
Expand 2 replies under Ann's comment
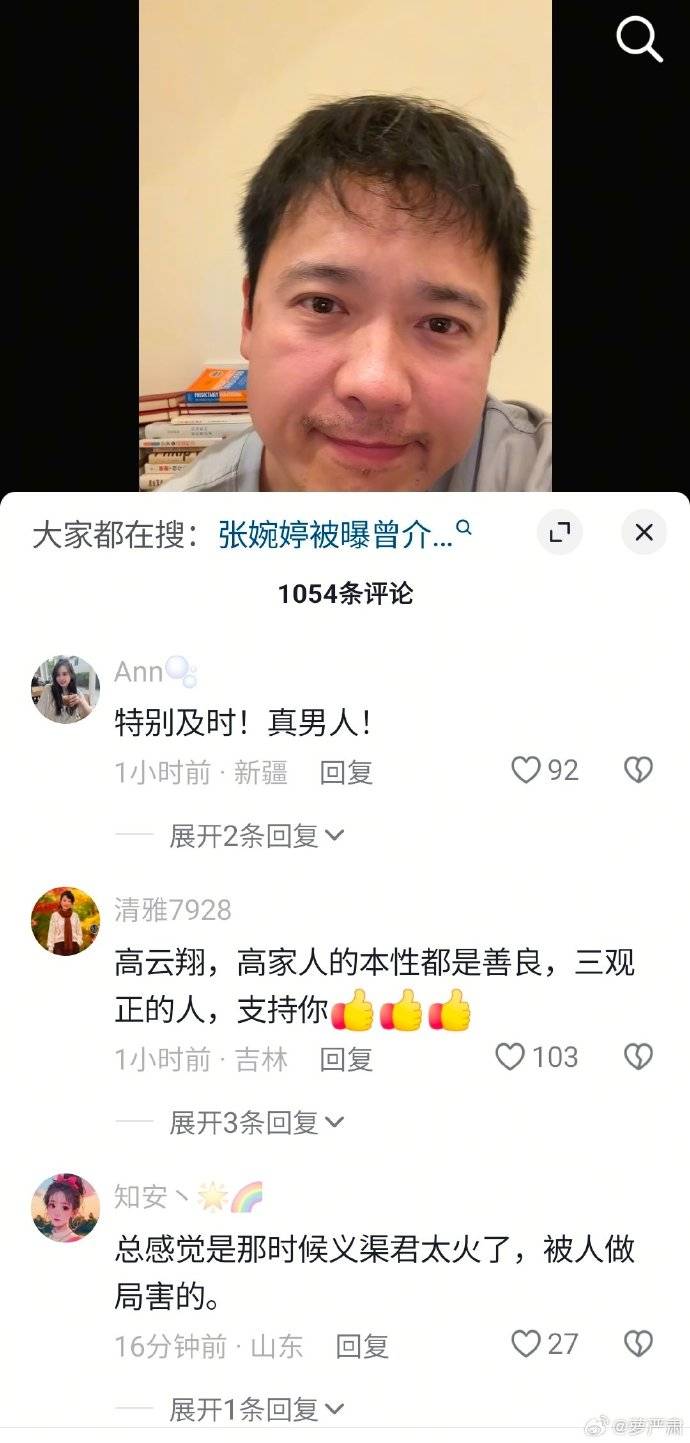[255, 836]
